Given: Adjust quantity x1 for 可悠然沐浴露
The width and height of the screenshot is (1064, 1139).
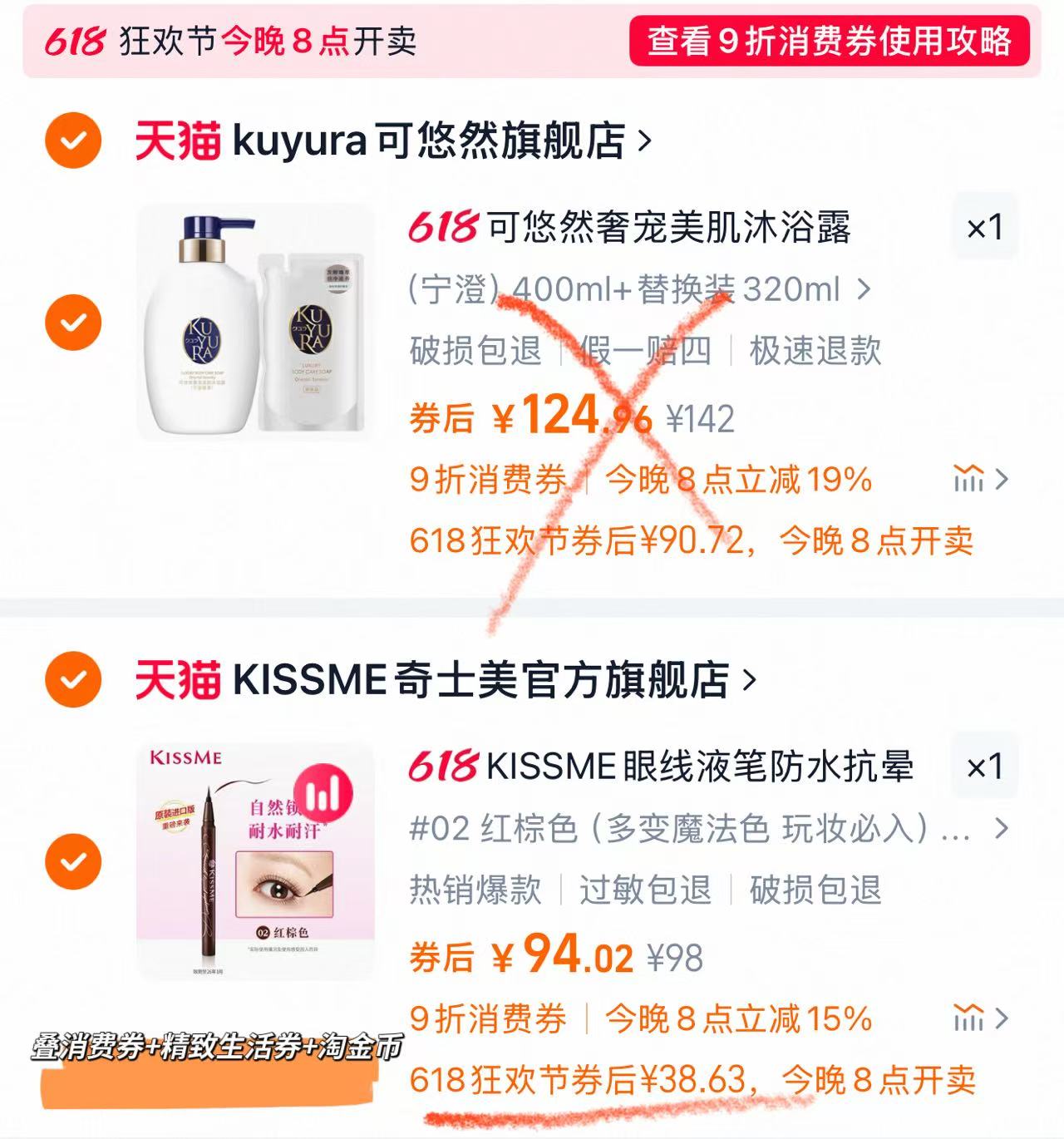Looking at the screenshot, I should point(985,227).
